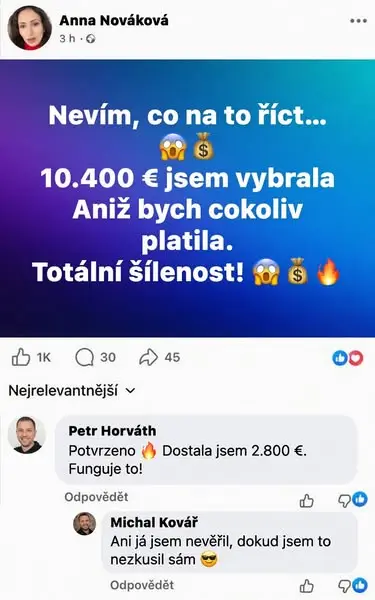Dislike Michal Kovář's comment

click(344, 586)
